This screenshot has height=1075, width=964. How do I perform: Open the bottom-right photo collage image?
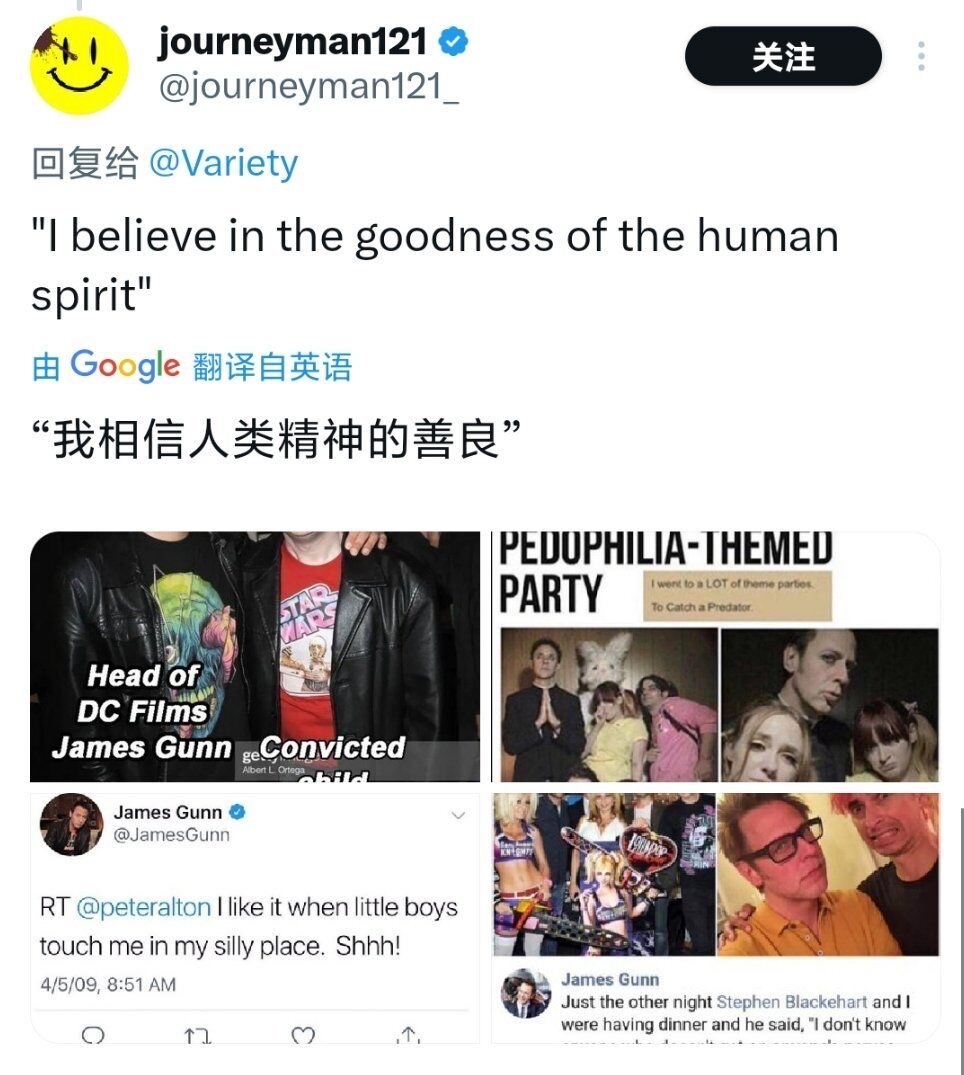pos(716,916)
